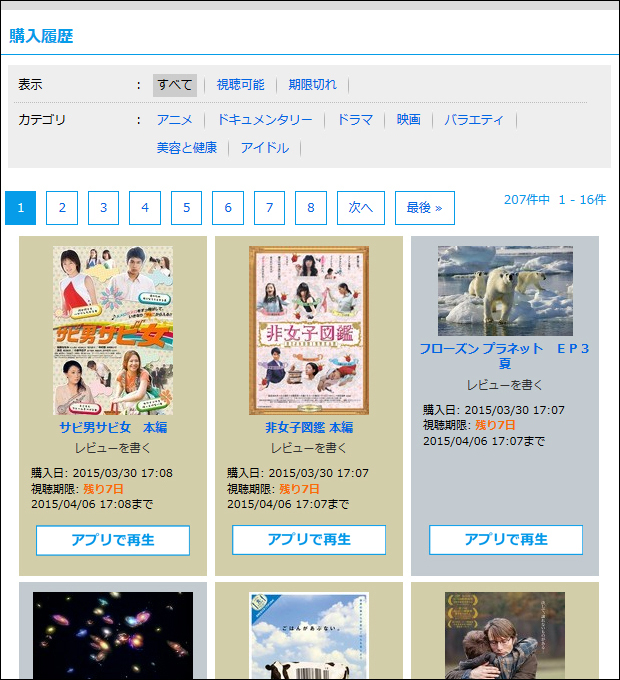620x680 pixels.
Task: Open page 8 of results
Action: (311, 208)
